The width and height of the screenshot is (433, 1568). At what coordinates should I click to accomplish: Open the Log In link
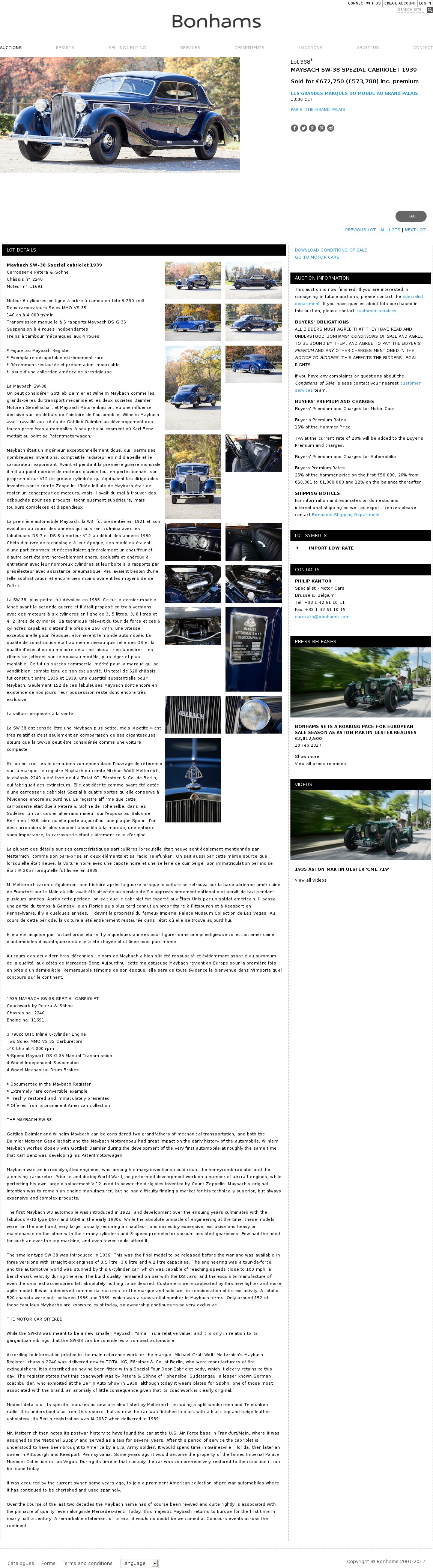click(425, 3)
